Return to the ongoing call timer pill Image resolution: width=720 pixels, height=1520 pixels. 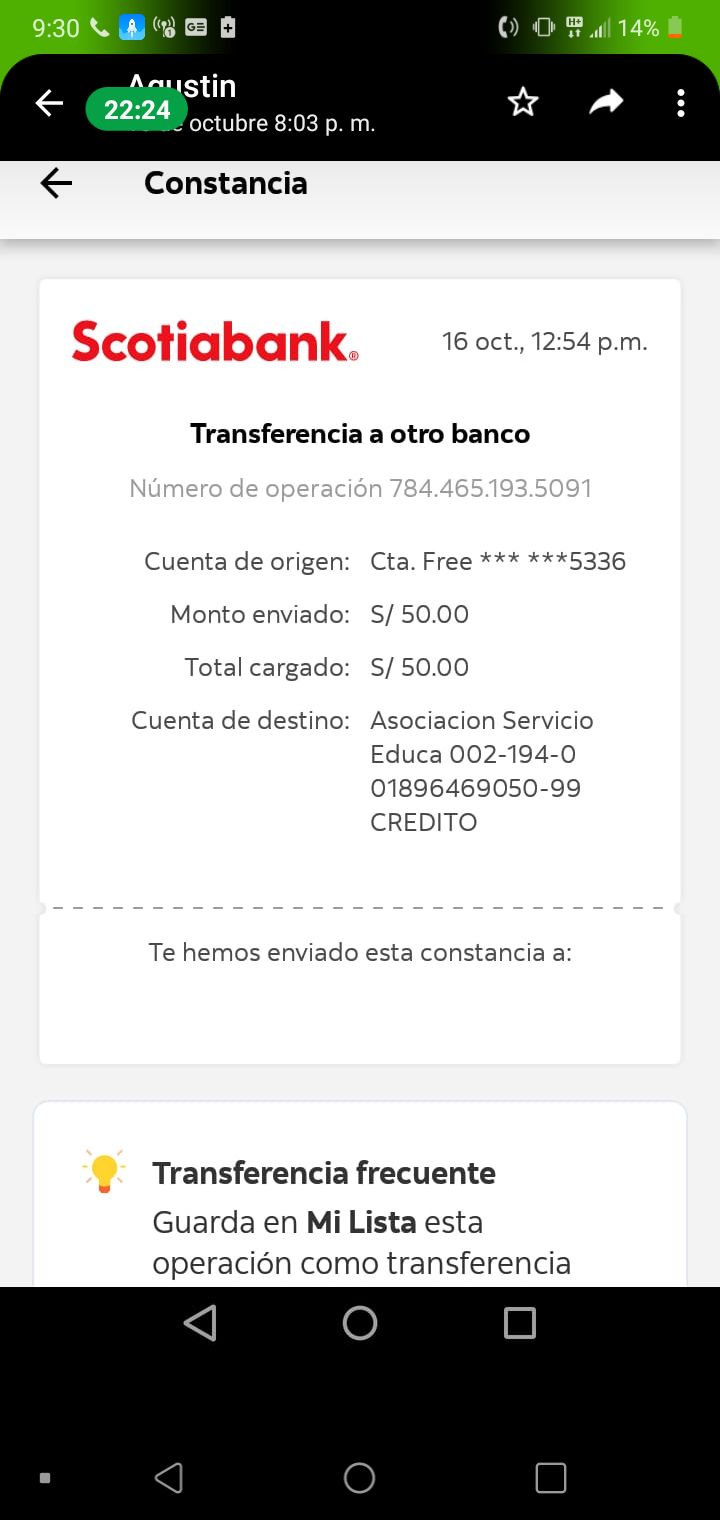click(137, 109)
